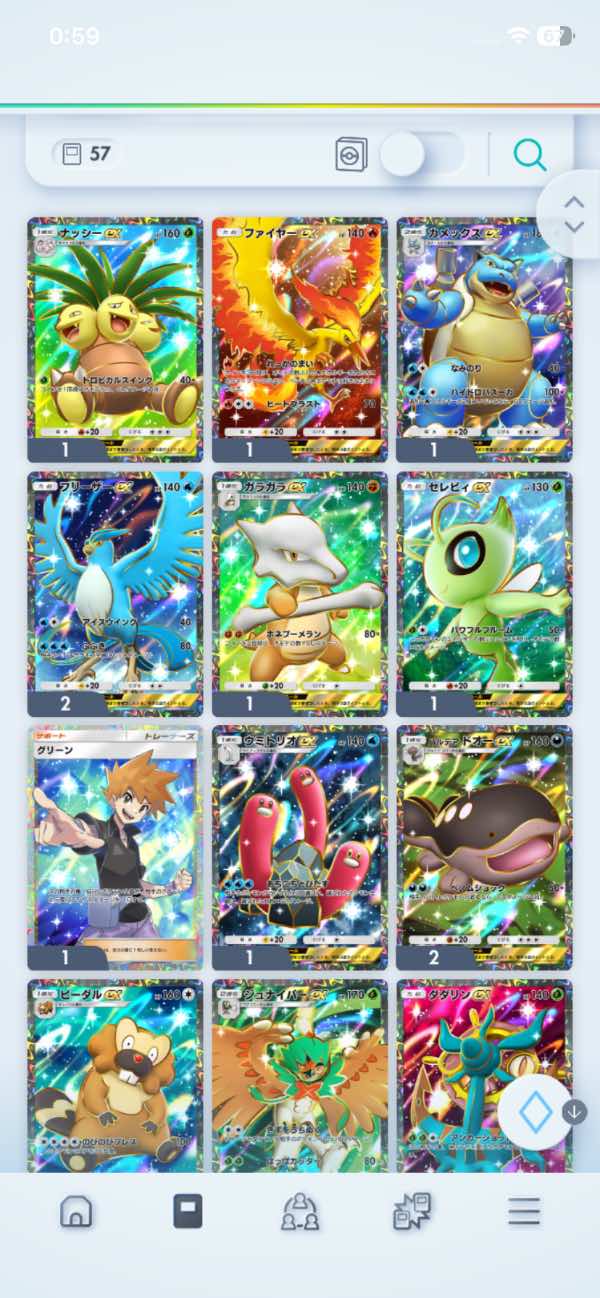This screenshot has width=600, height=1298.
Task: Open the Articuno ex card
Action: click(x=115, y=594)
